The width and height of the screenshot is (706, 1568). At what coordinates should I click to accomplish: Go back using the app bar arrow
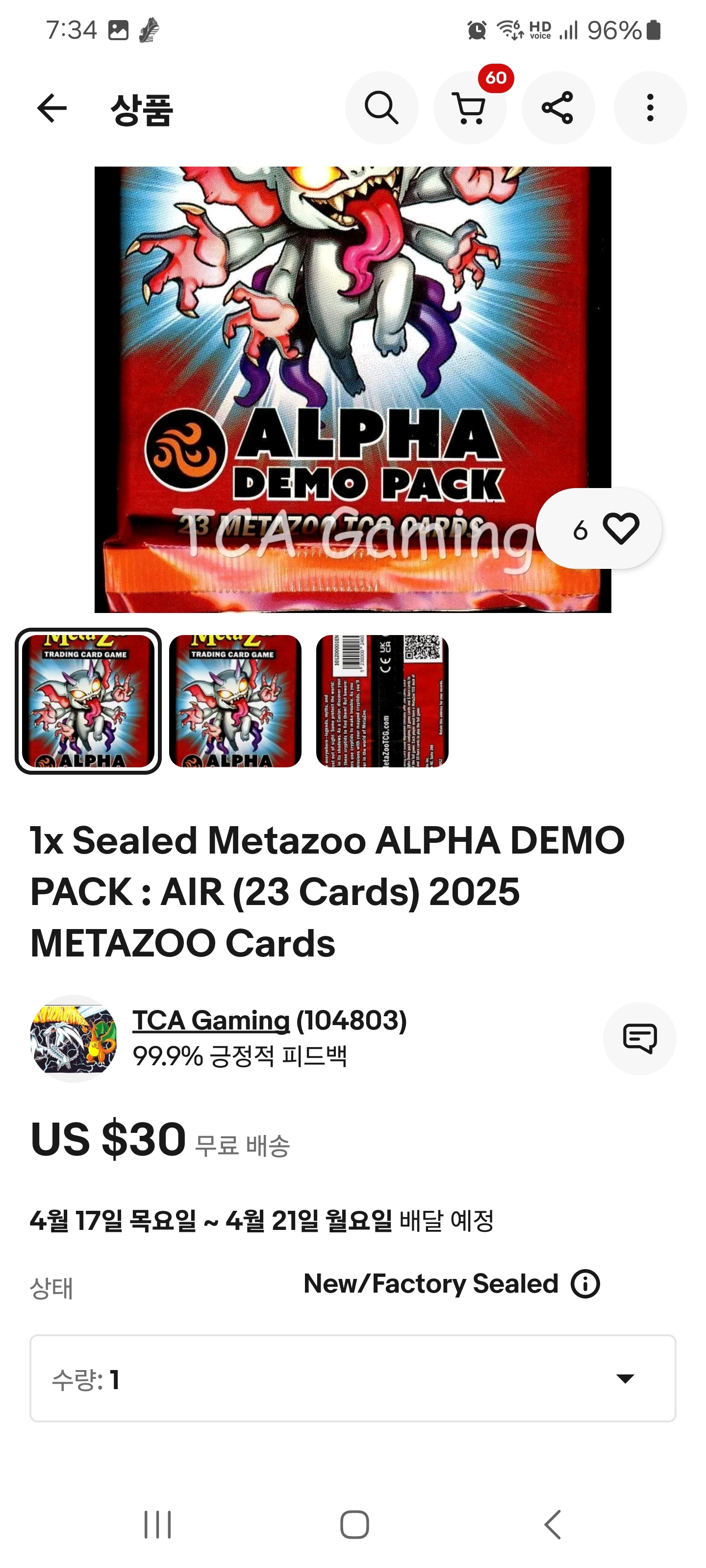click(x=52, y=108)
